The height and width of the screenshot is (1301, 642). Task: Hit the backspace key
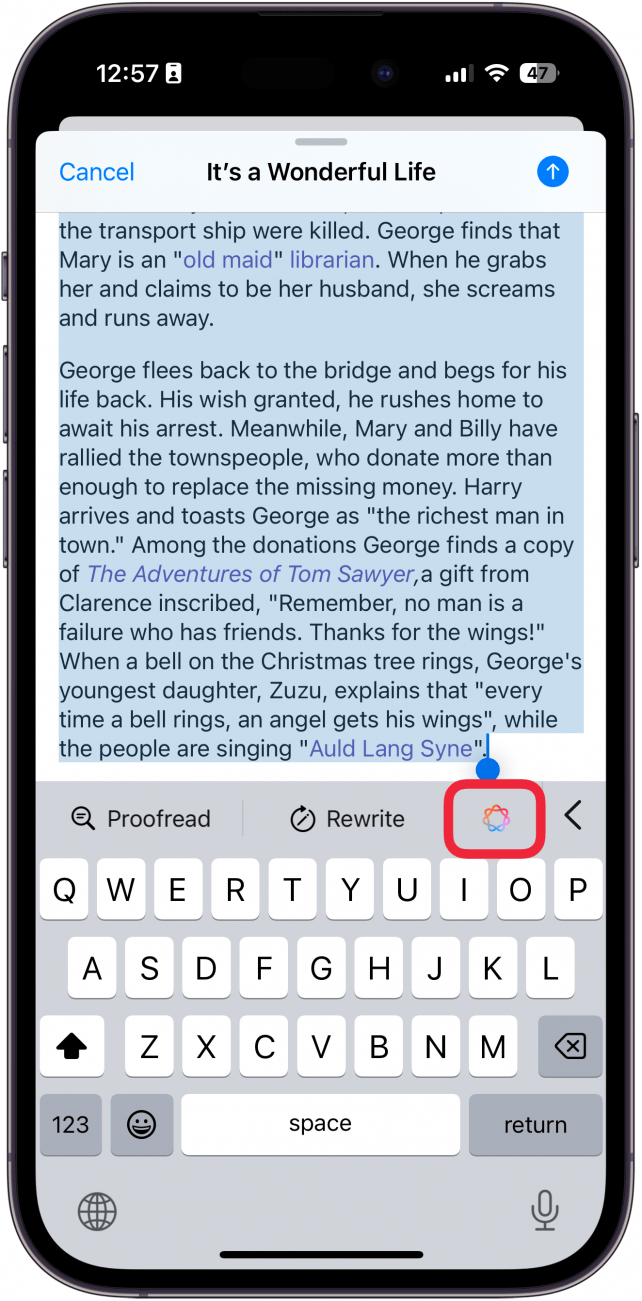[x=569, y=1047]
